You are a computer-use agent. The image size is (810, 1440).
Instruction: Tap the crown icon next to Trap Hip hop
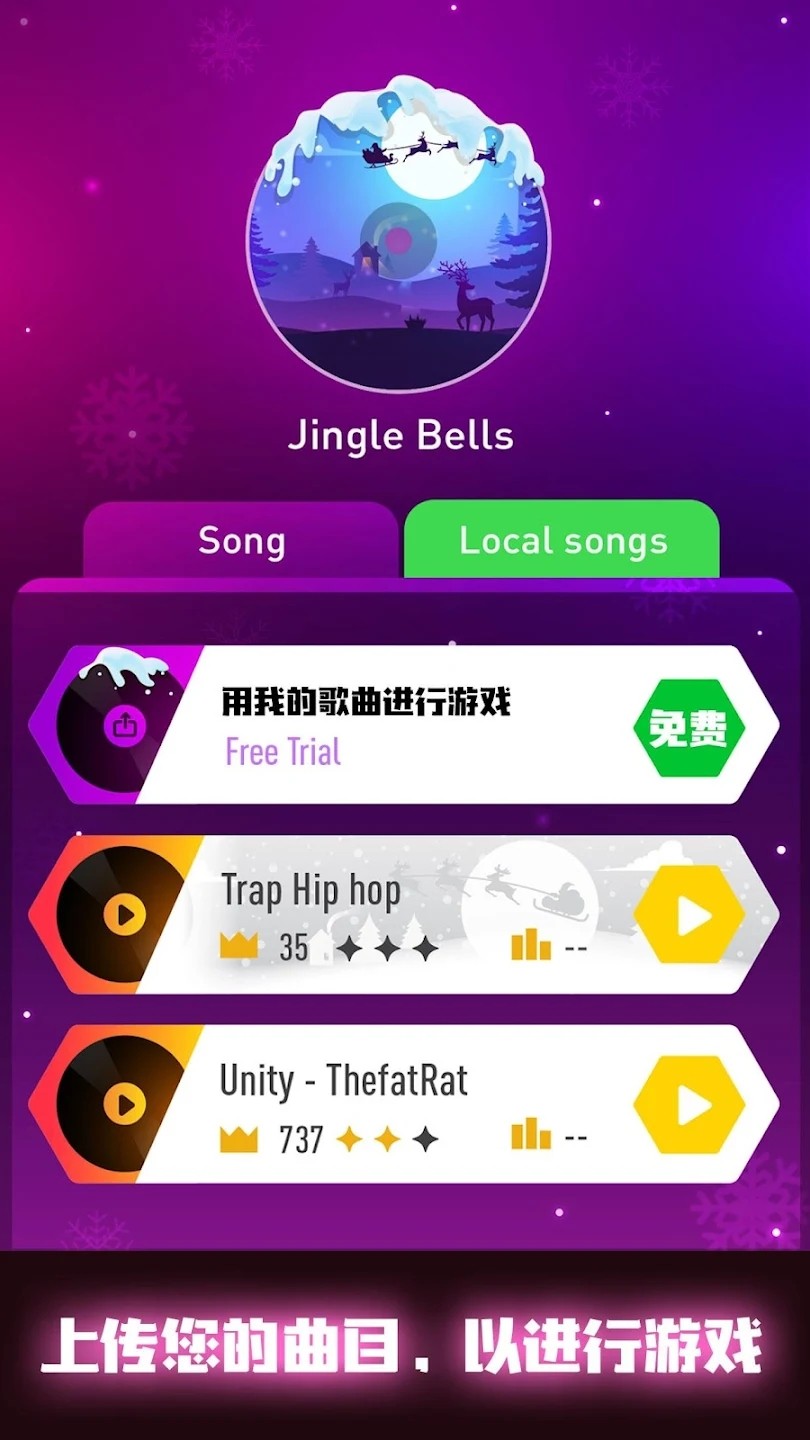click(239, 947)
